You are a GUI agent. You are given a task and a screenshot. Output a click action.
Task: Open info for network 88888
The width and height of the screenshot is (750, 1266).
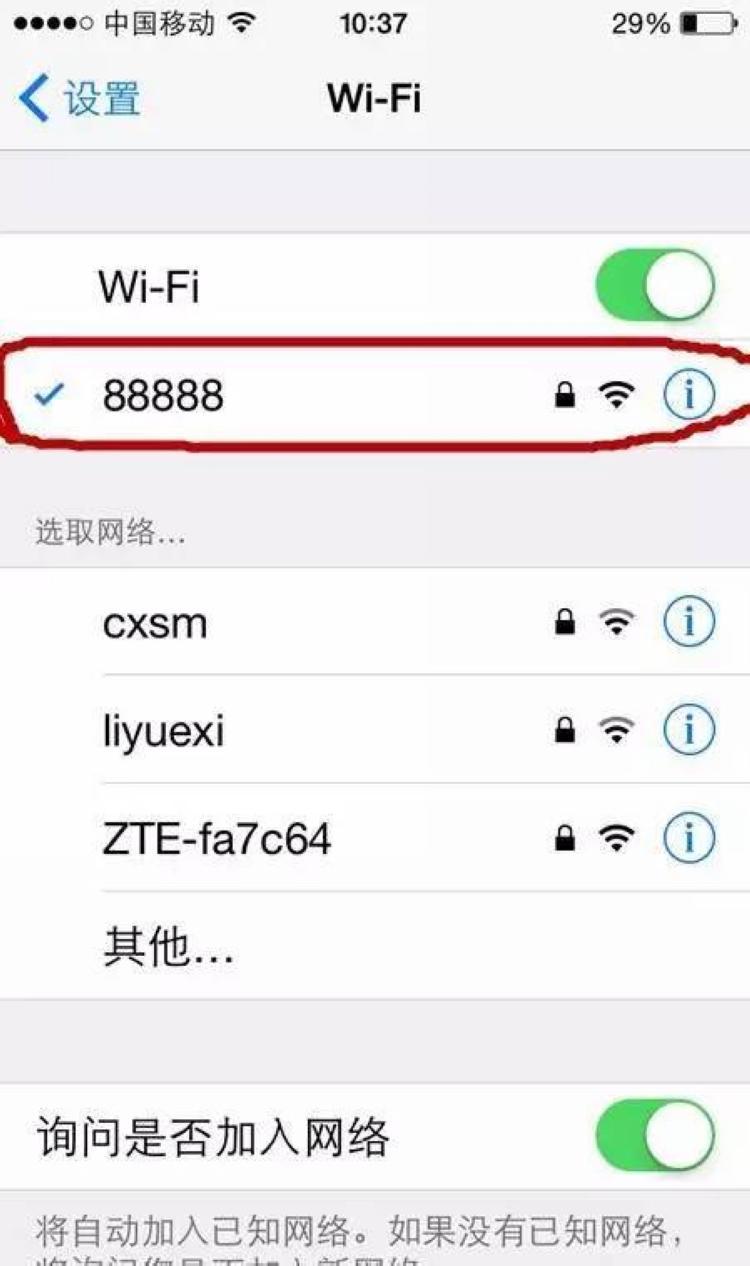pos(690,396)
